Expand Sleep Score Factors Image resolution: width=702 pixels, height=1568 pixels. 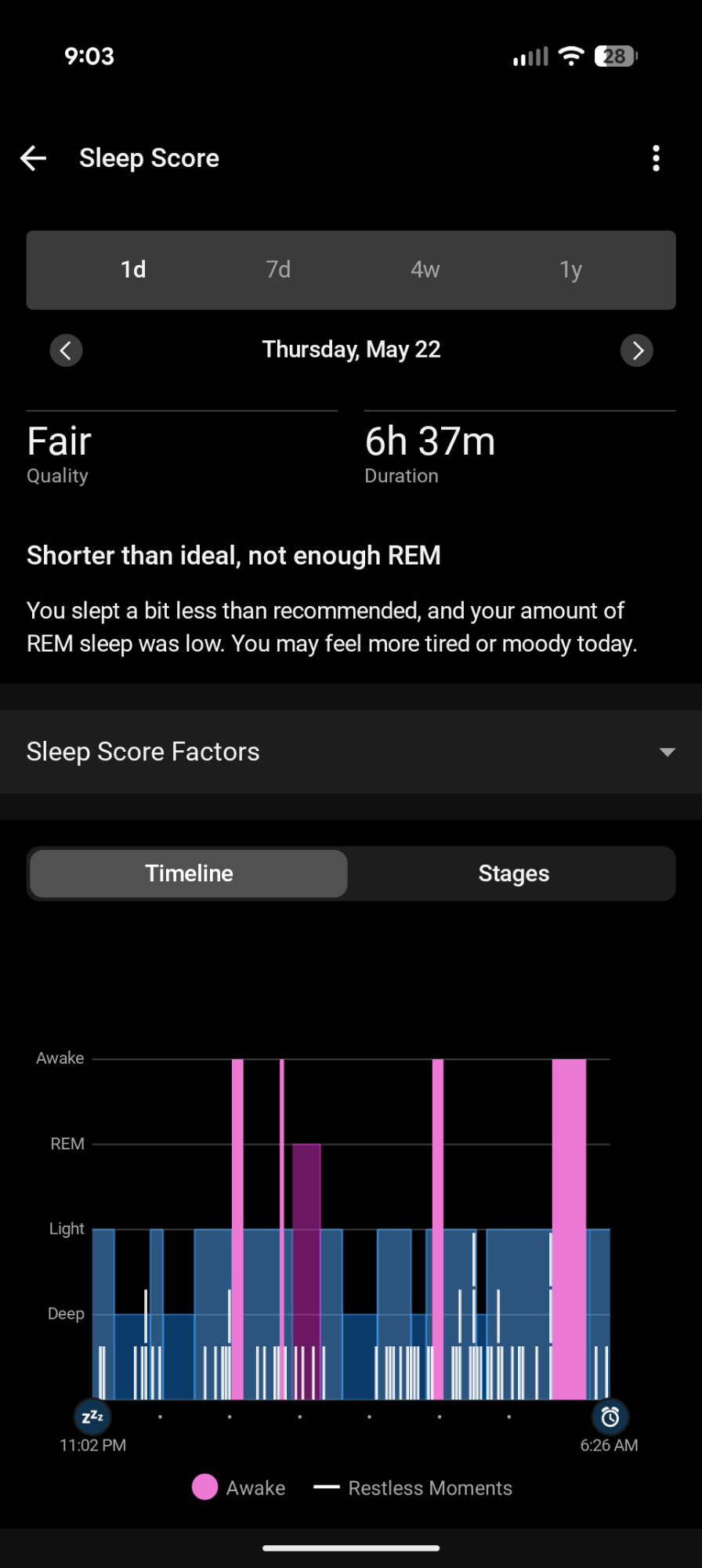point(351,752)
